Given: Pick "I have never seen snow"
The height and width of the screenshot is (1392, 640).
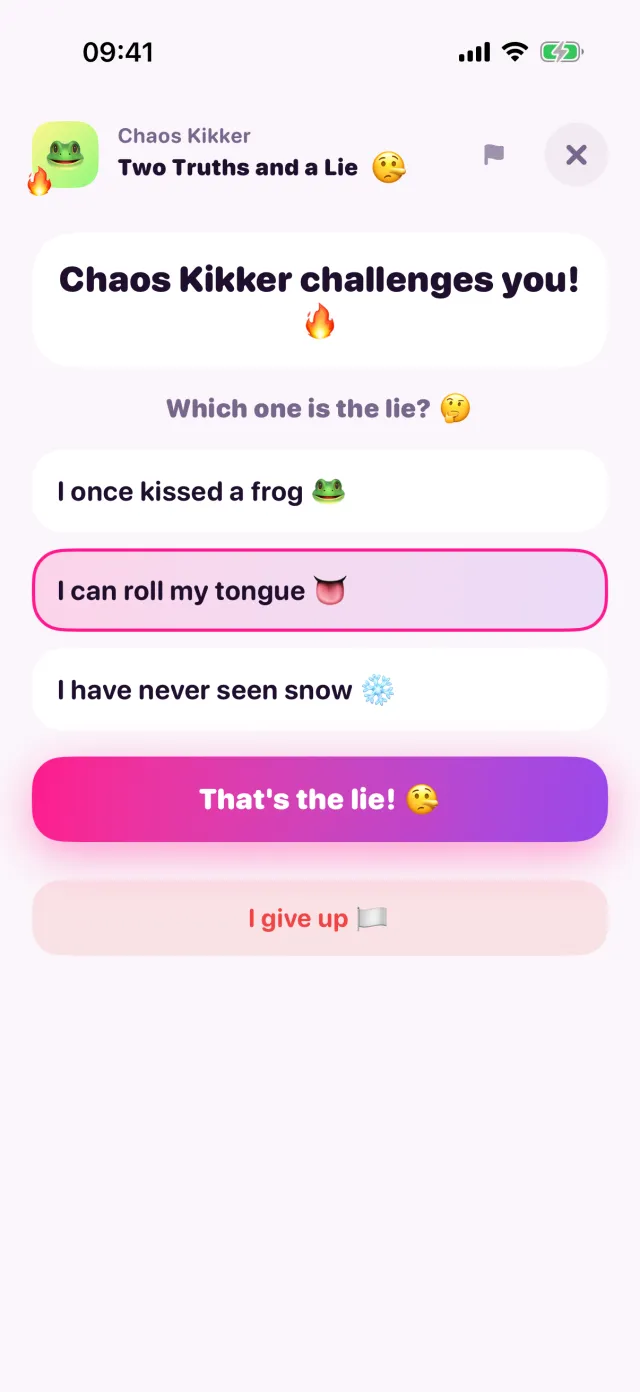Looking at the screenshot, I should coord(320,690).
